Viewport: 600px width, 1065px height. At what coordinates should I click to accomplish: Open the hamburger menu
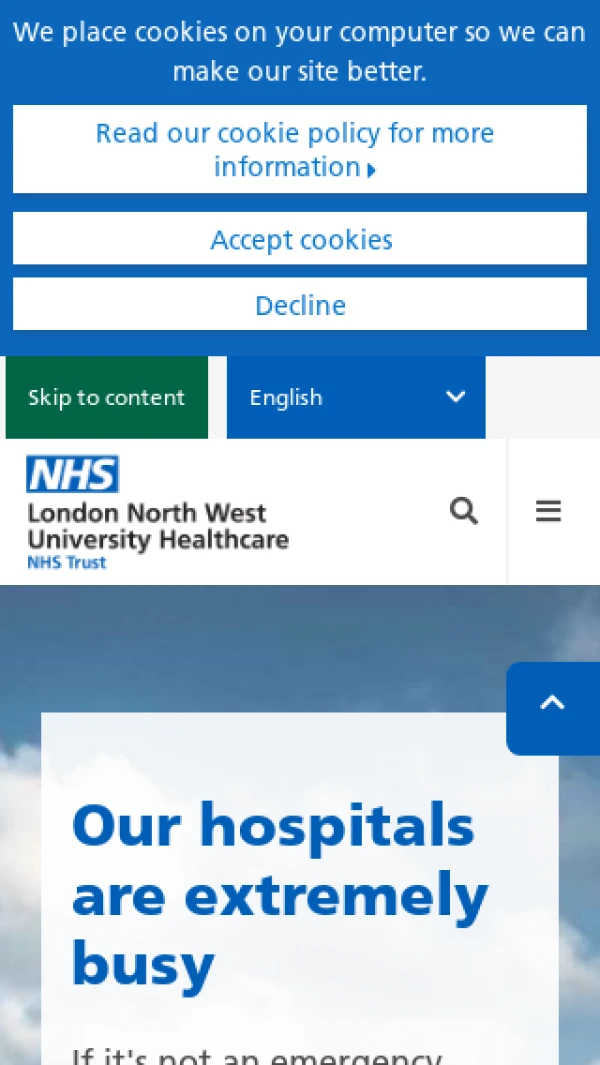click(x=548, y=511)
